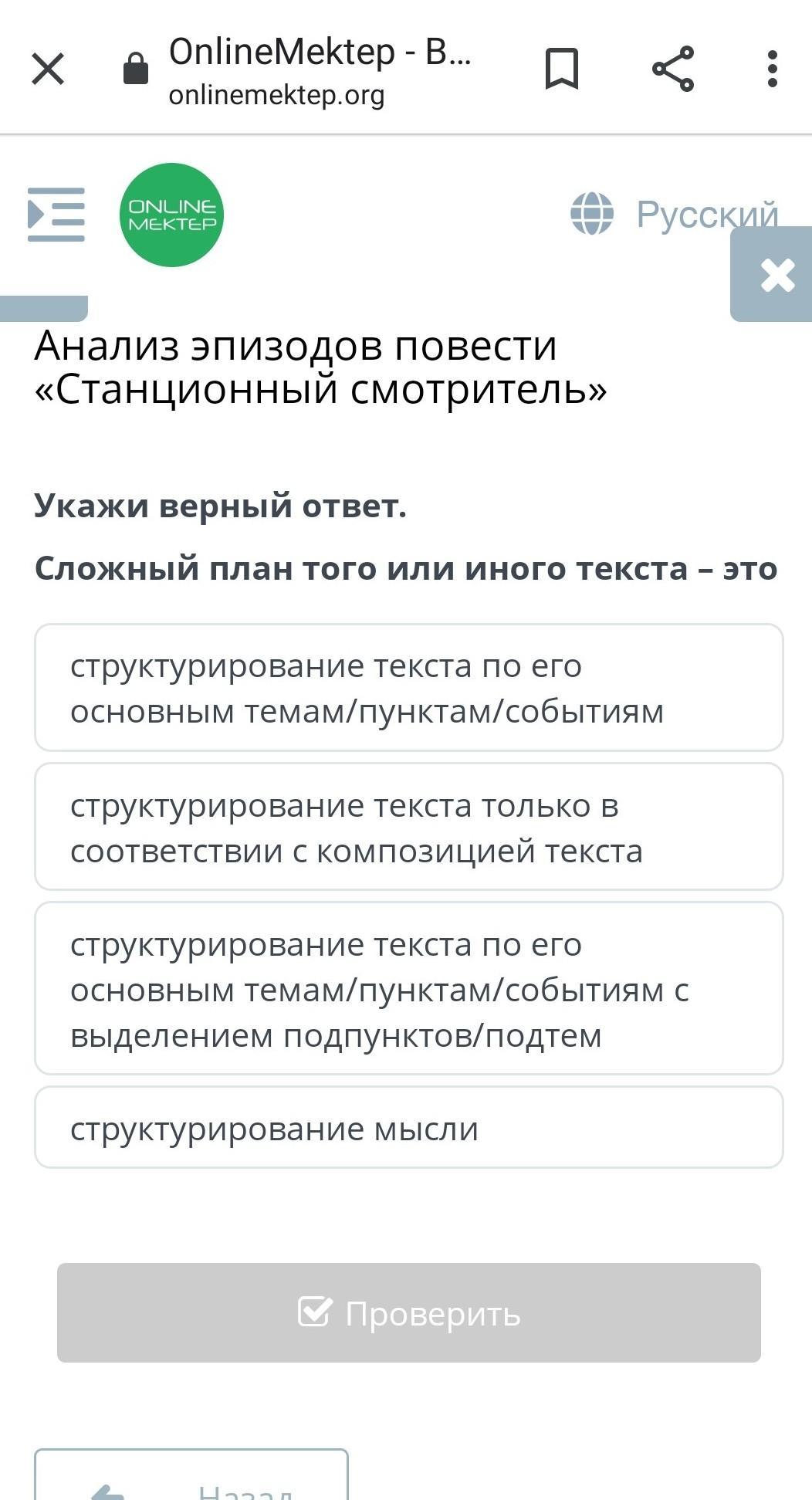Go back with the Назад button
812x1500 pixels.
click(x=191, y=1476)
